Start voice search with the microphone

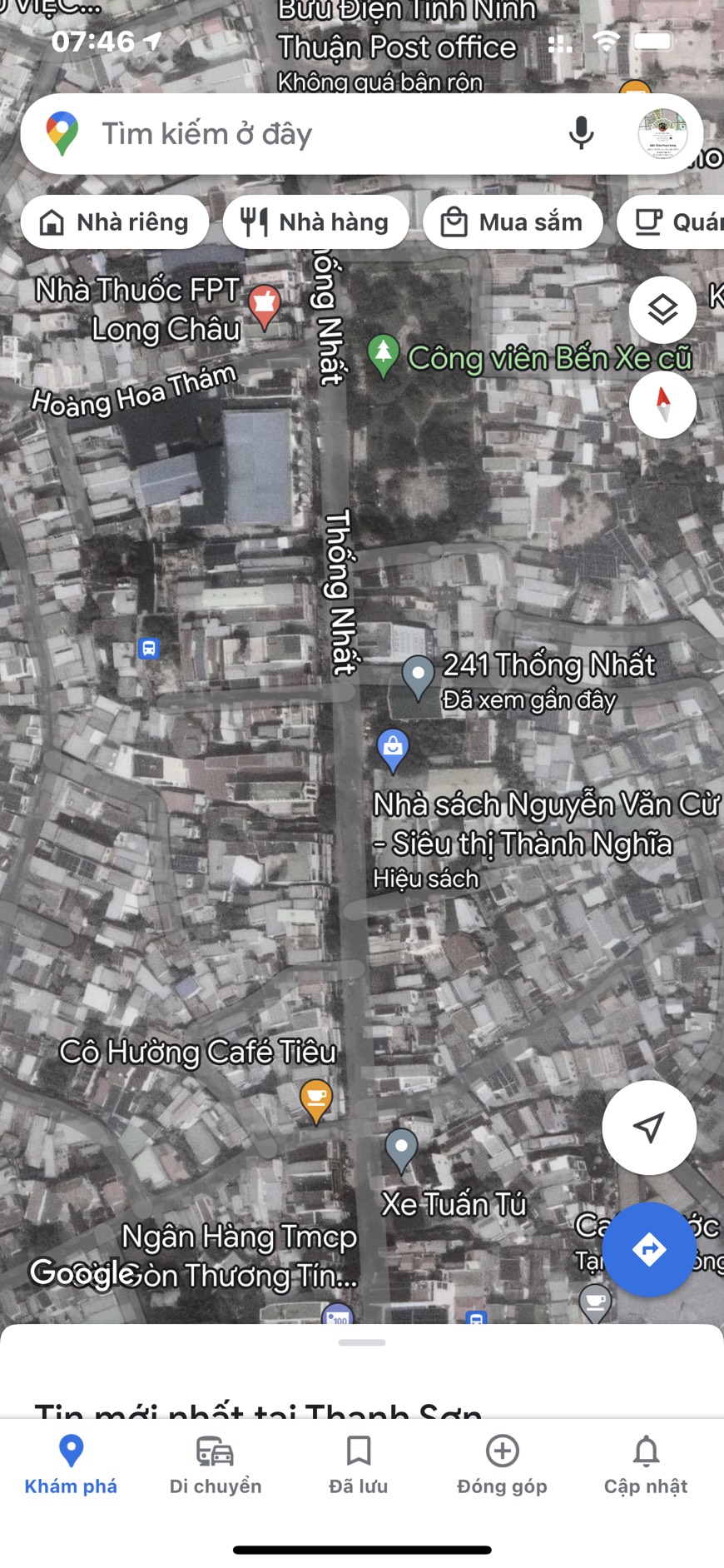coord(581,133)
